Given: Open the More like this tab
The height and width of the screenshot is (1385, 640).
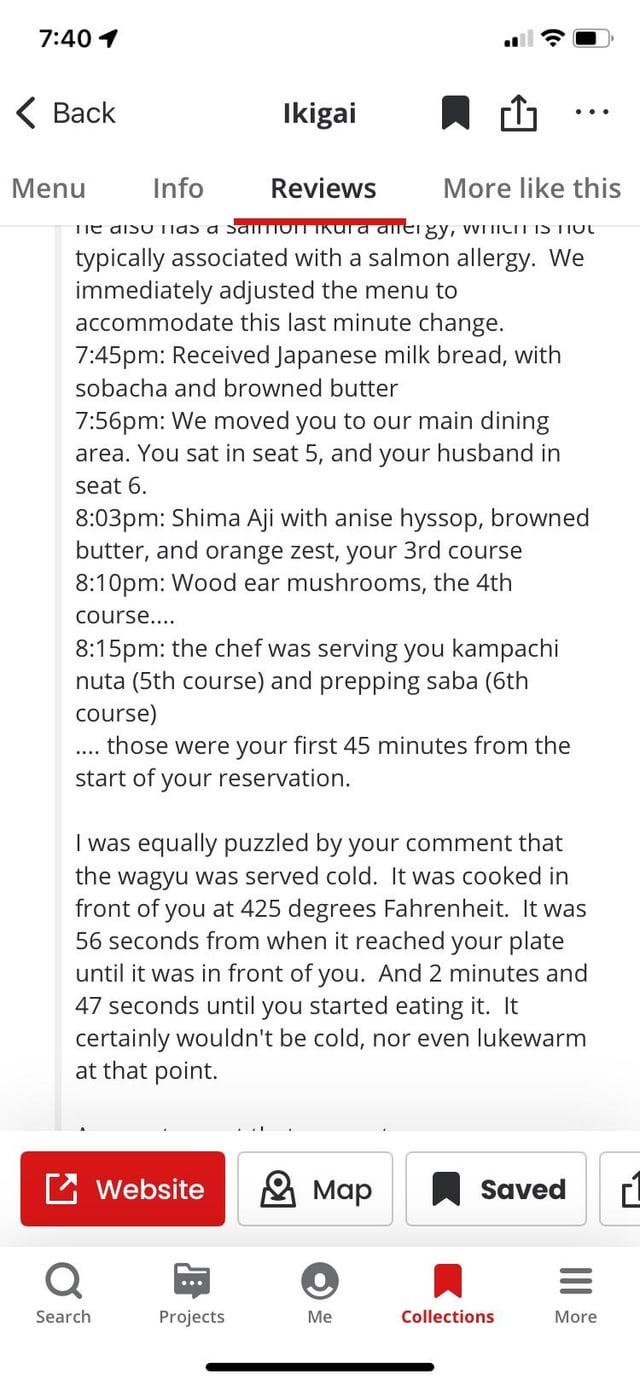Looking at the screenshot, I should coord(531,188).
